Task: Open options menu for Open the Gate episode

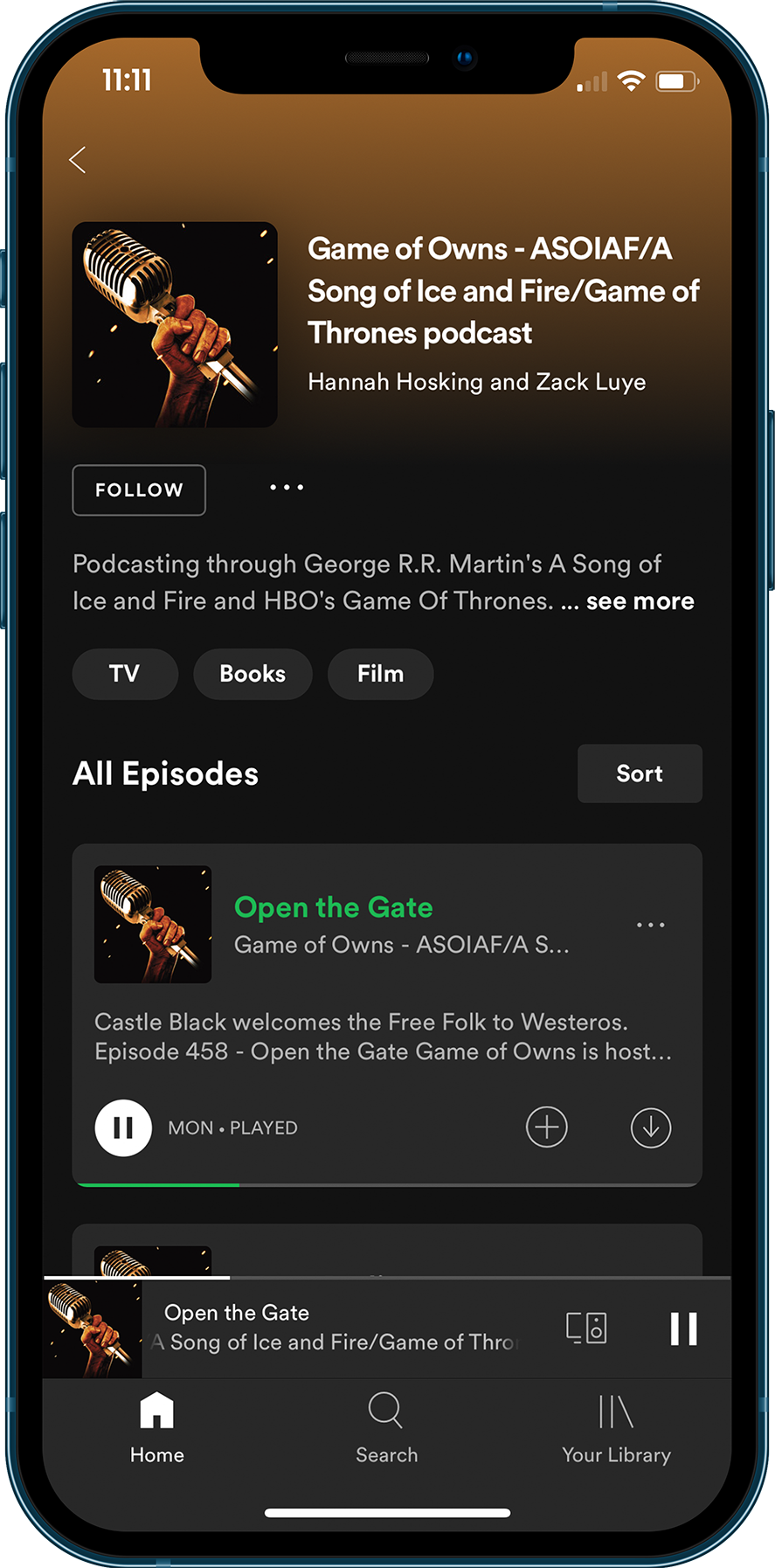Action: point(650,924)
